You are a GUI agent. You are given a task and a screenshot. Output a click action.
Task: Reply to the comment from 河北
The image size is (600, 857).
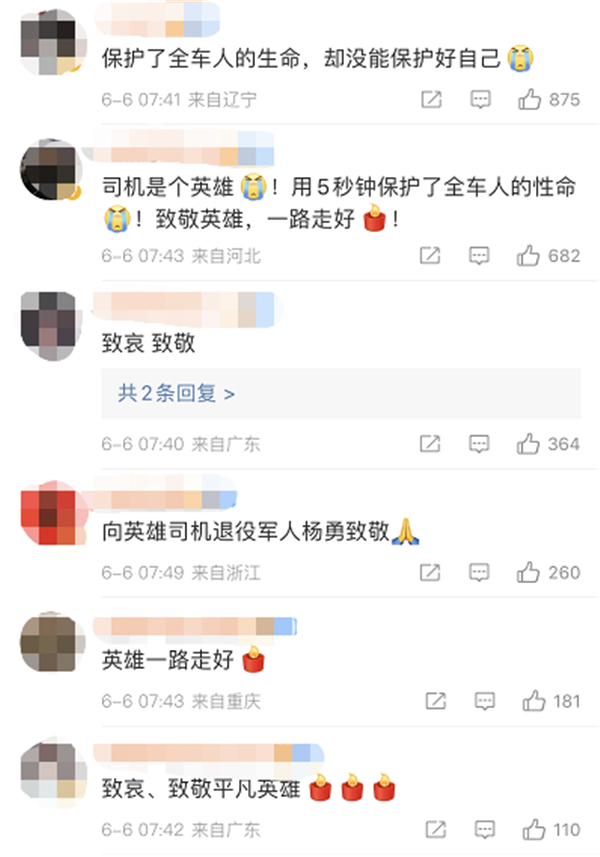(480, 256)
